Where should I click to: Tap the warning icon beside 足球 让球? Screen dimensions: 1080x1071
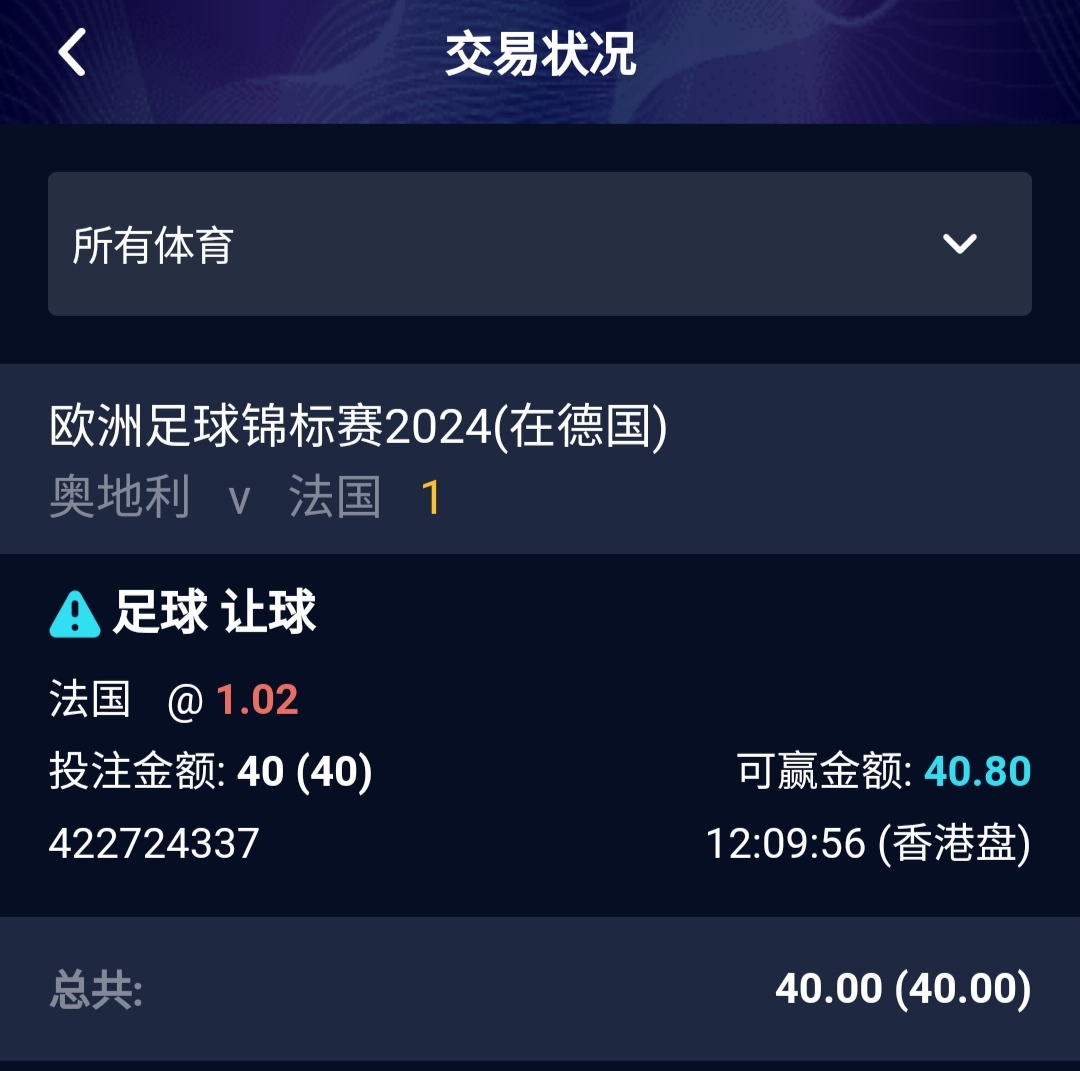click(x=75, y=614)
